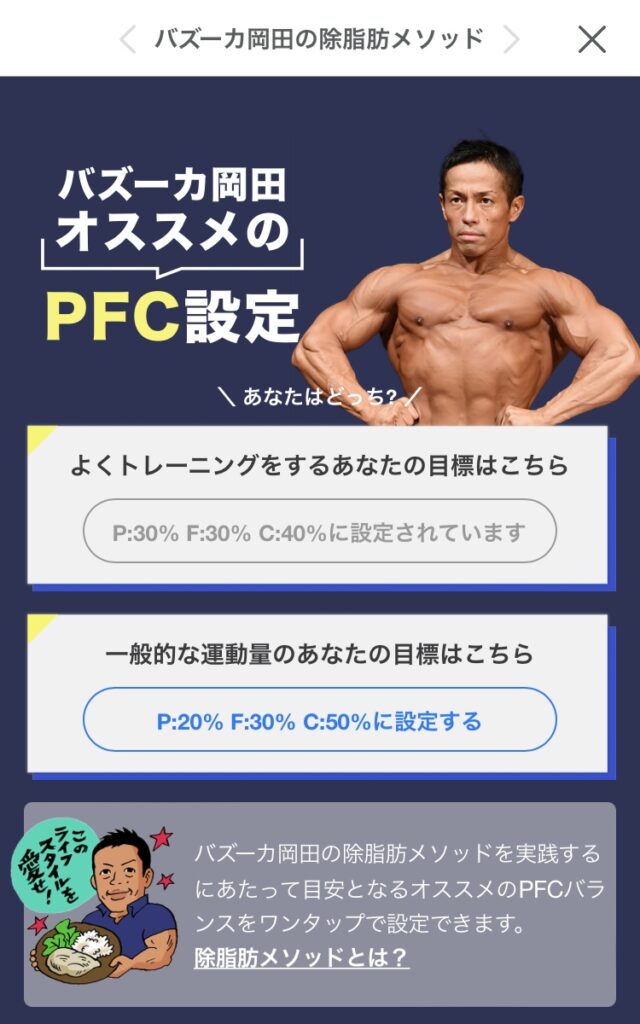Go to the next method page
This screenshot has height=1024, width=640.
[x=511, y=39]
